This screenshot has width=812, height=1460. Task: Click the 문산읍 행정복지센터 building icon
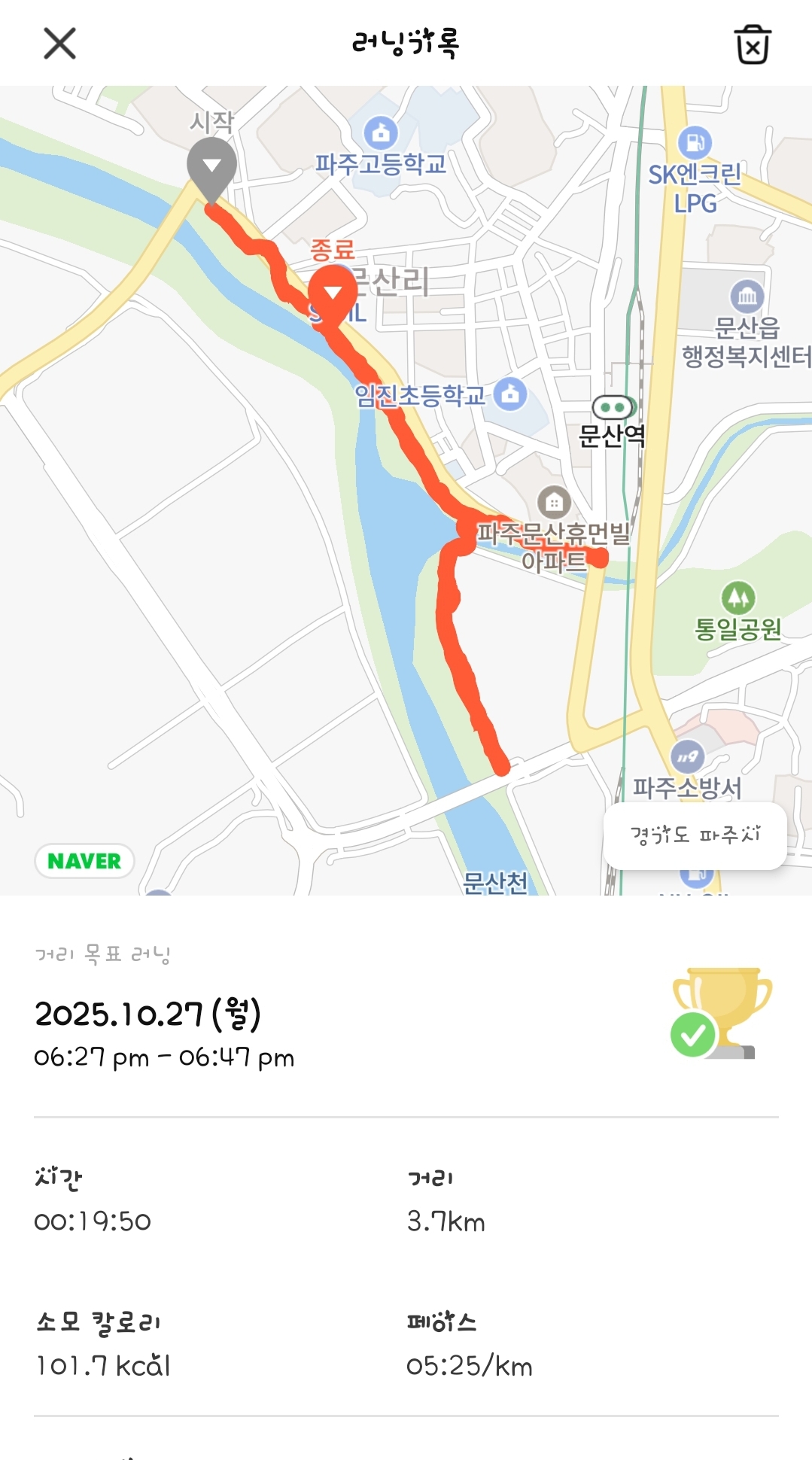coord(747,297)
